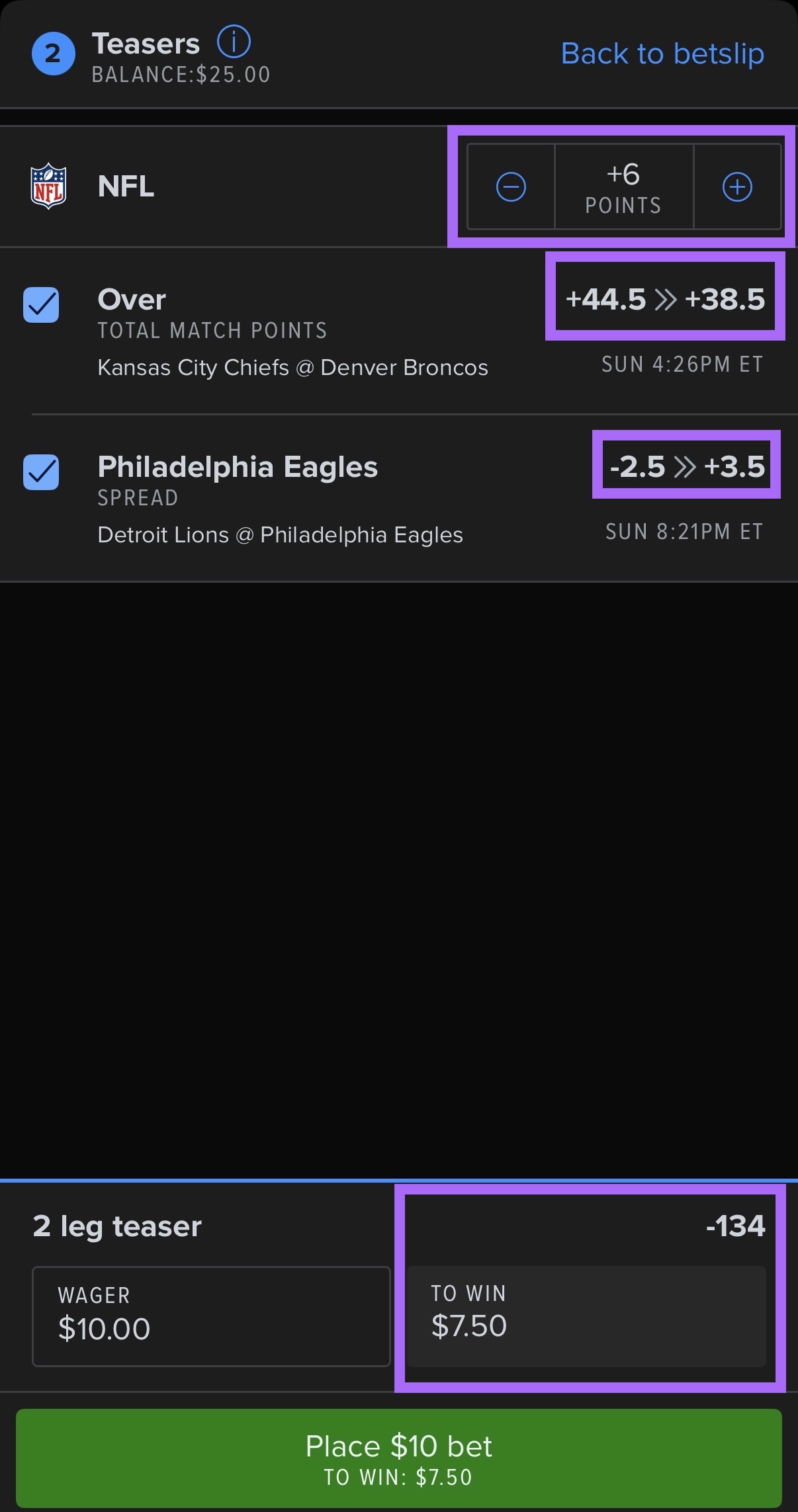Place the $10 bet
Image resolution: width=798 pixels, height=1512 pixels.
tap(399, 1458)
